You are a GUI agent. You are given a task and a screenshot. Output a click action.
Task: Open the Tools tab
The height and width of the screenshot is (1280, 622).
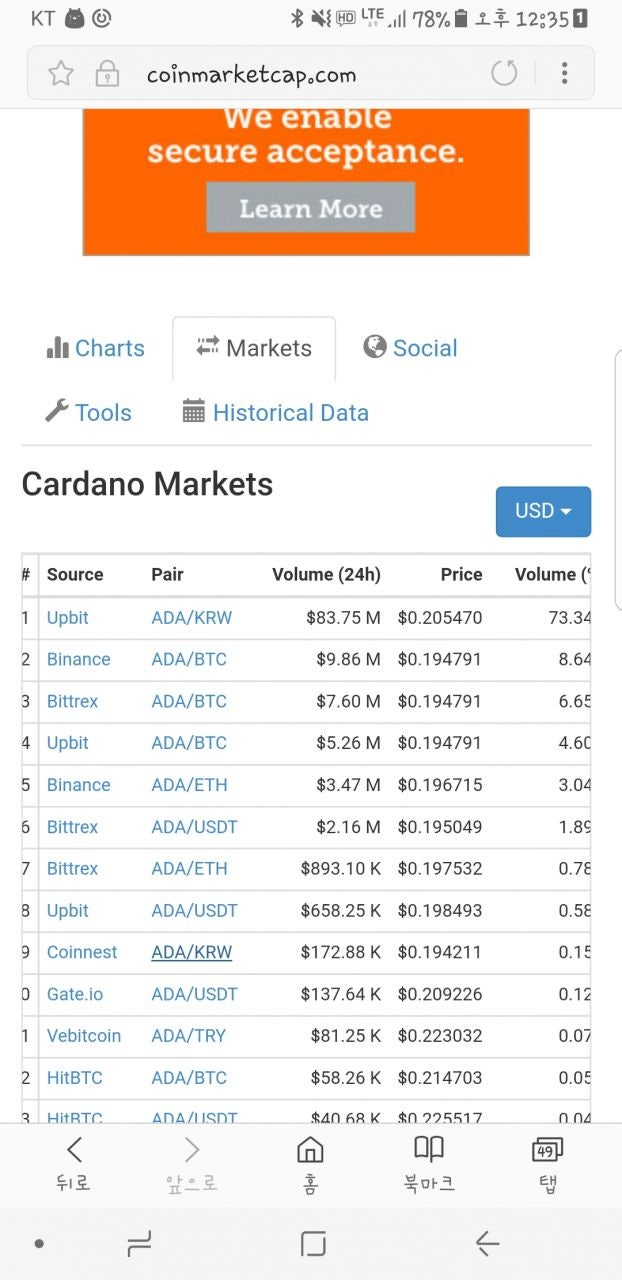[89, 412]
